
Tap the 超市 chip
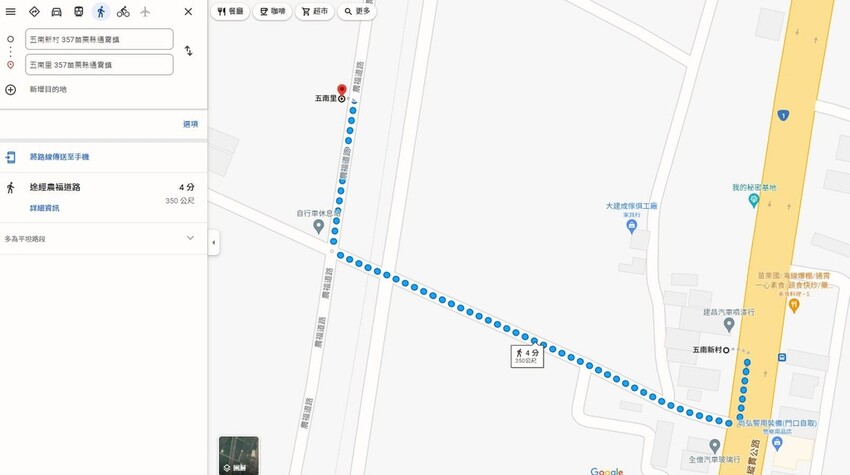(x=315, y=12)
